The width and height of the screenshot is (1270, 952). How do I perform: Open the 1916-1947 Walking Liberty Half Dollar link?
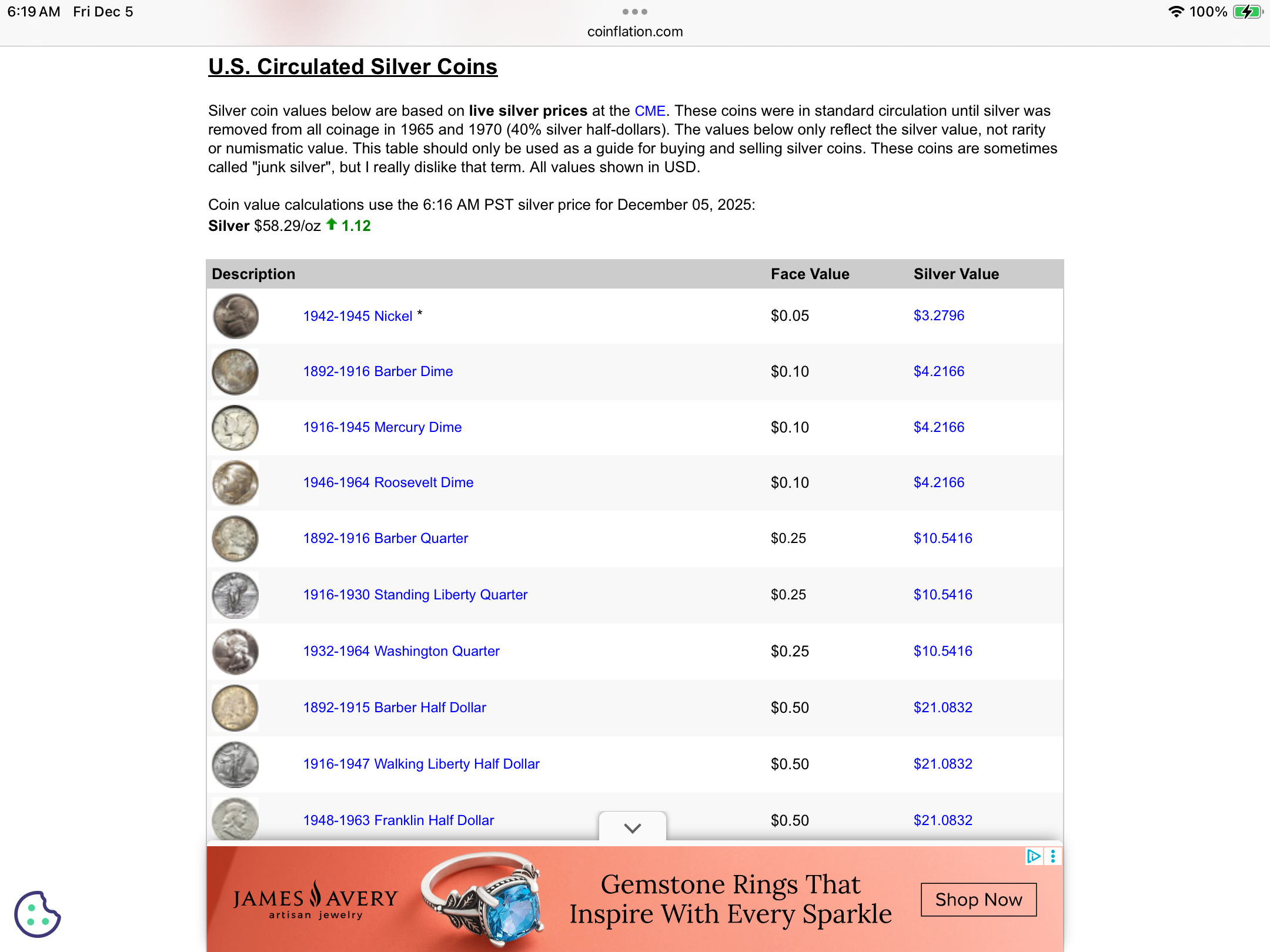421,764
